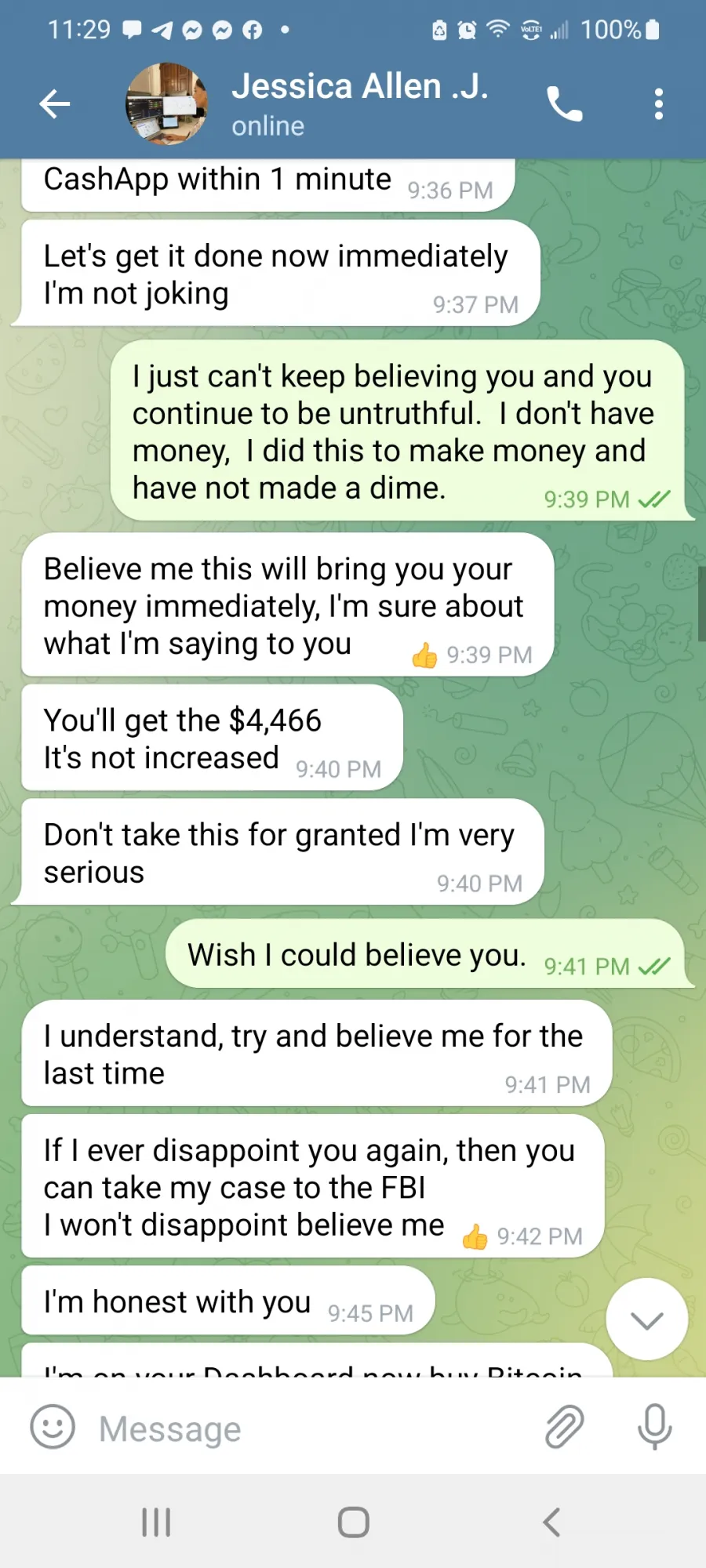Attach a file with the paperclip
Screen dimensions: 706x1568
pos(565,1427)
